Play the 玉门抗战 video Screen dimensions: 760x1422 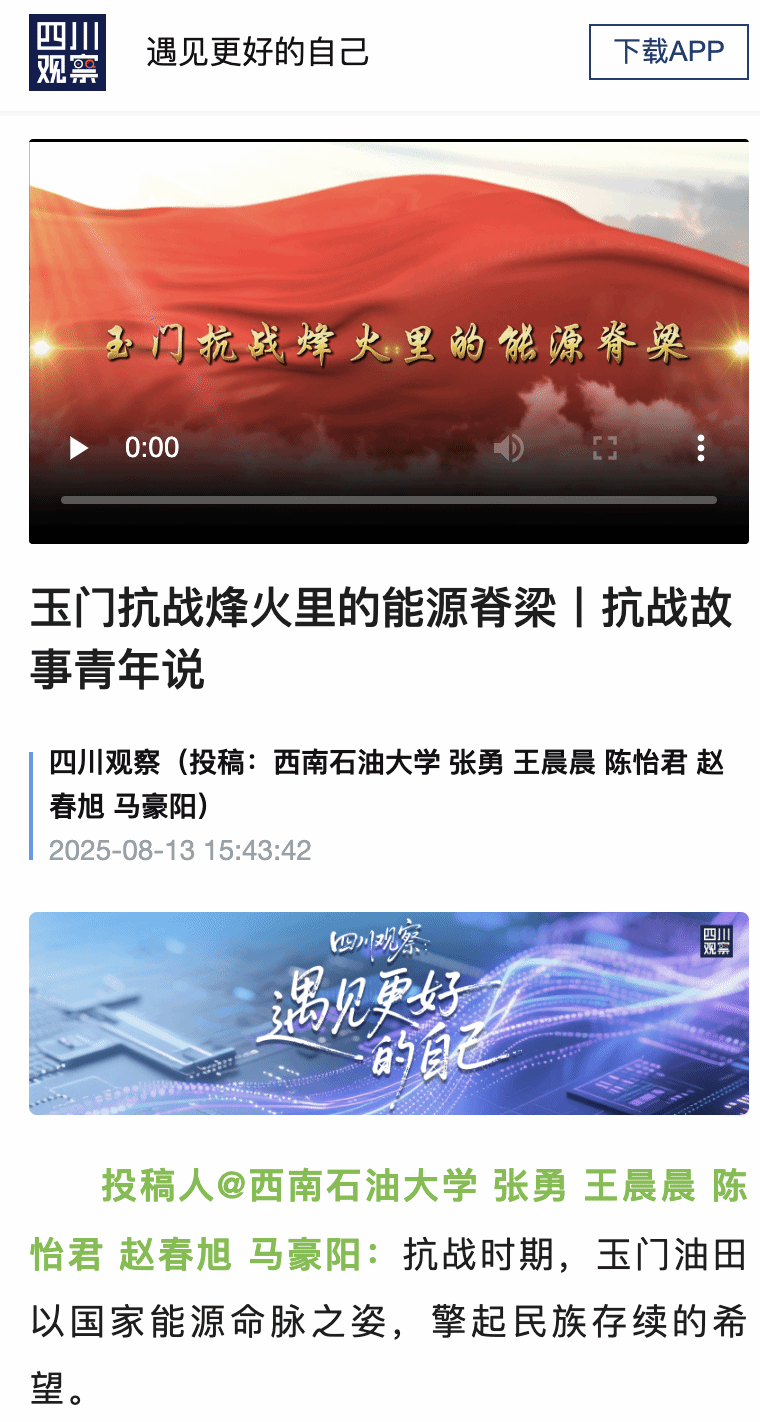(78, 448)
